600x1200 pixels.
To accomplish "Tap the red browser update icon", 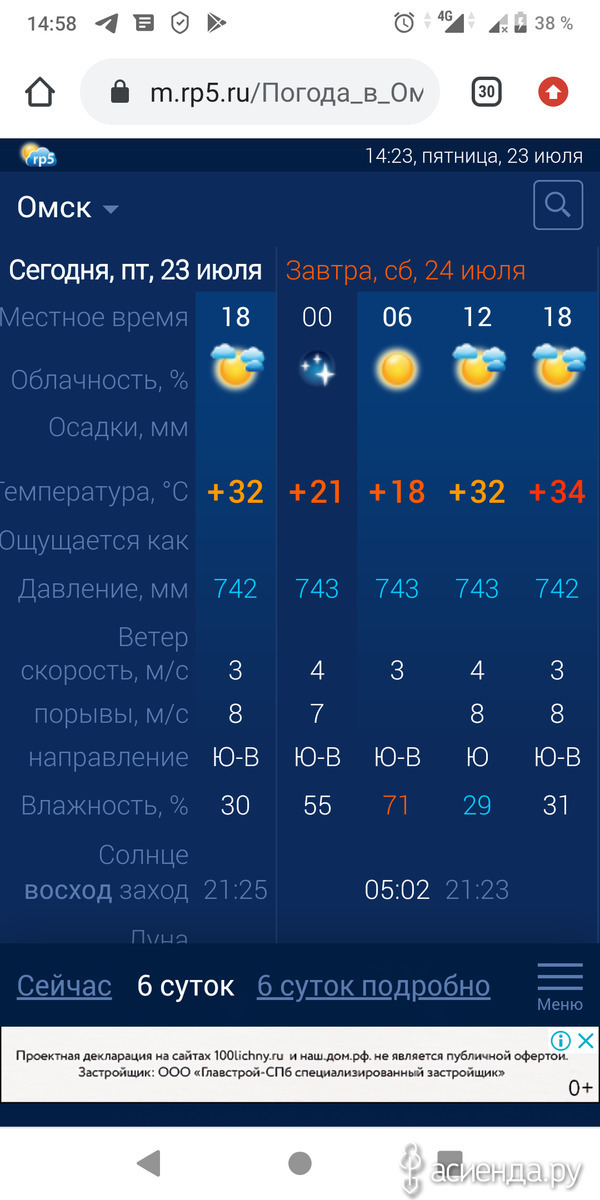I will pos(552,93).
